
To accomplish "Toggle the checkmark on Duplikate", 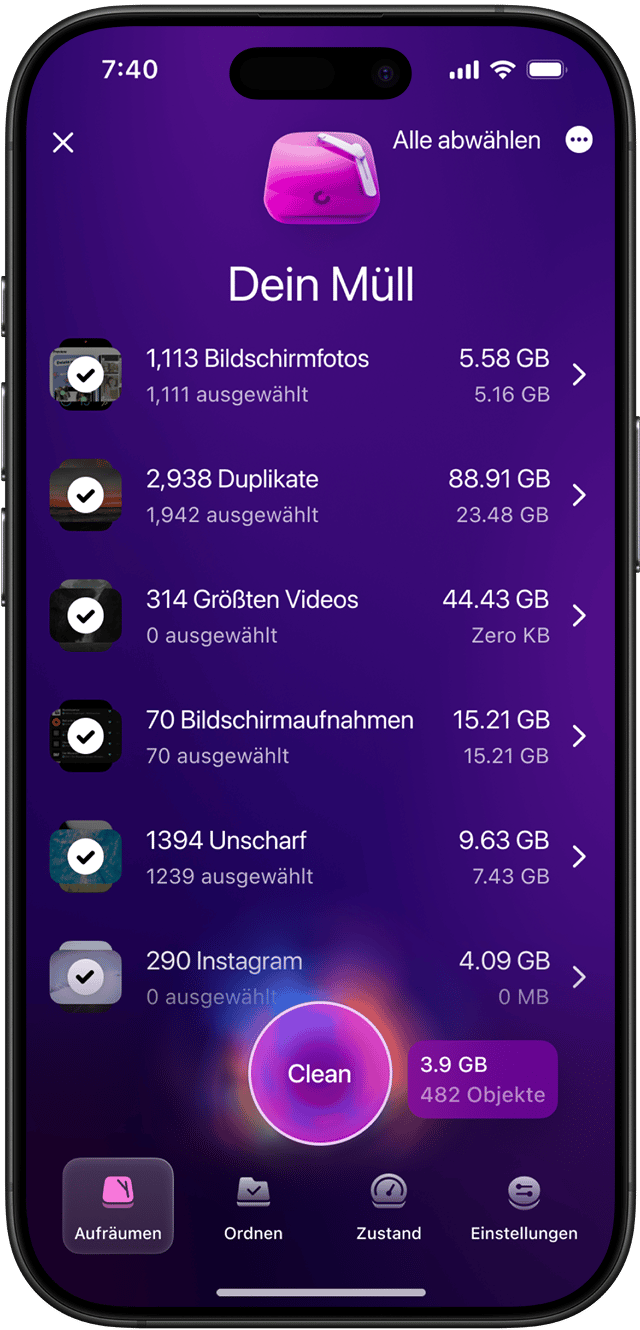I will (86, 495).
